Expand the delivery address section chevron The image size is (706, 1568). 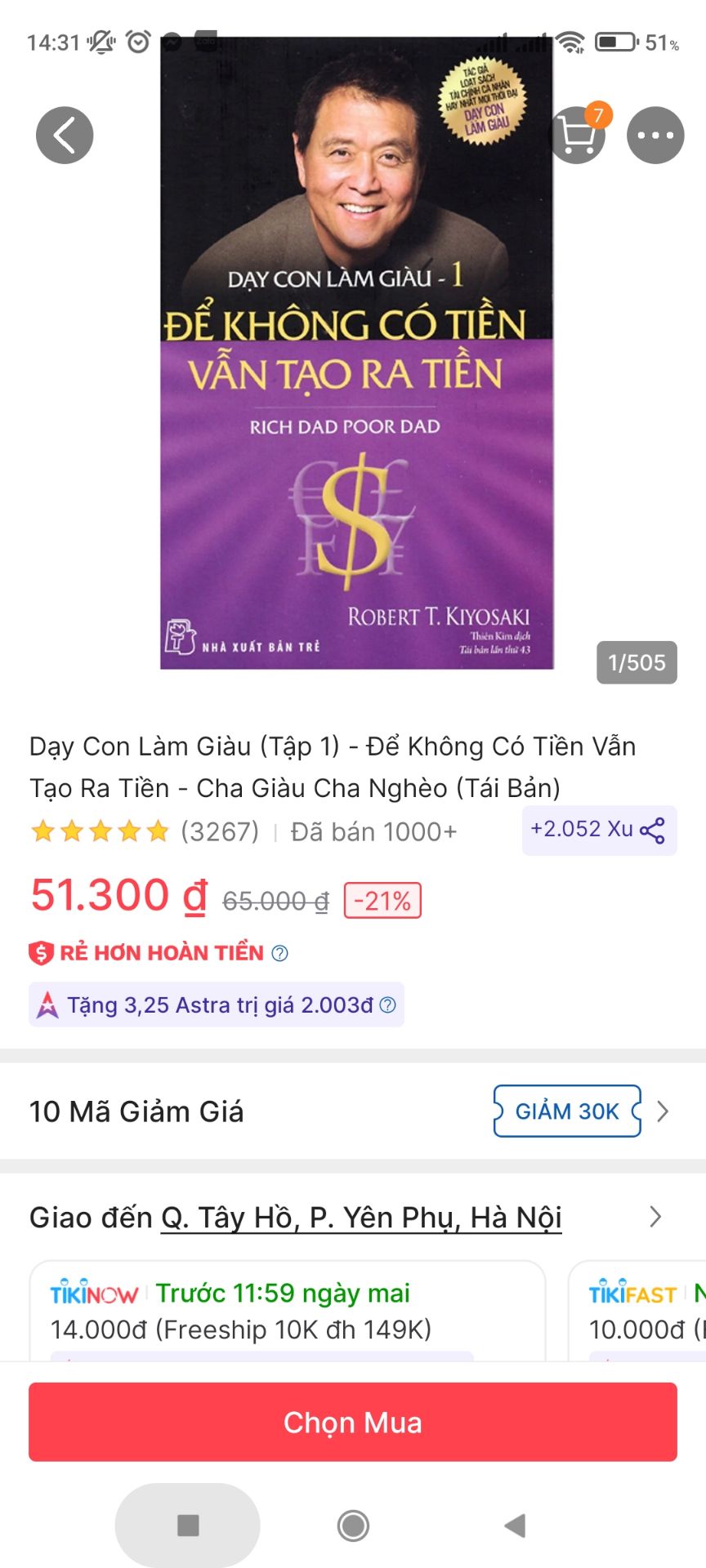[x=657, y=1217]
